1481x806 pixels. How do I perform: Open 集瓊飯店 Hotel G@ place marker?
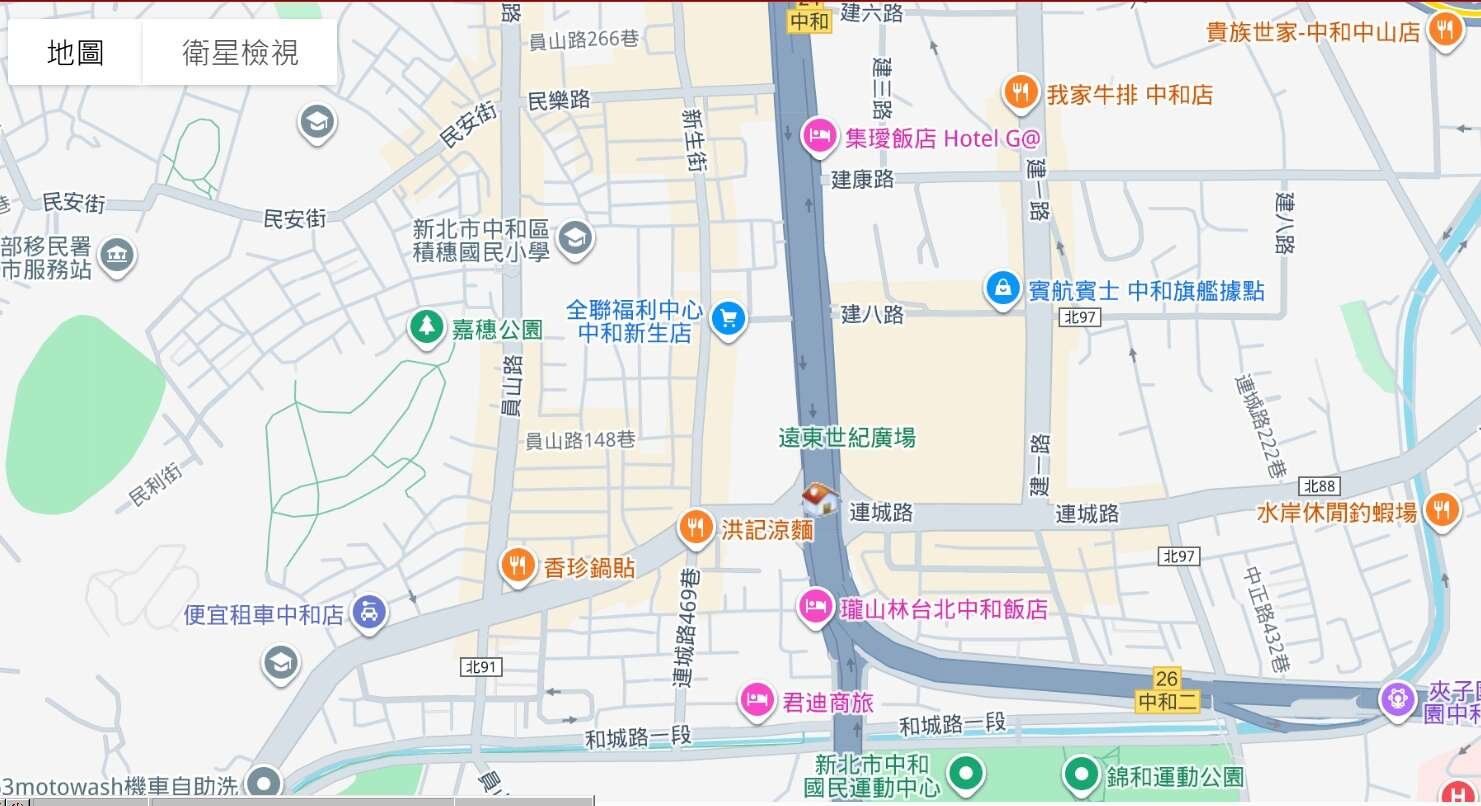coord(819,136)
